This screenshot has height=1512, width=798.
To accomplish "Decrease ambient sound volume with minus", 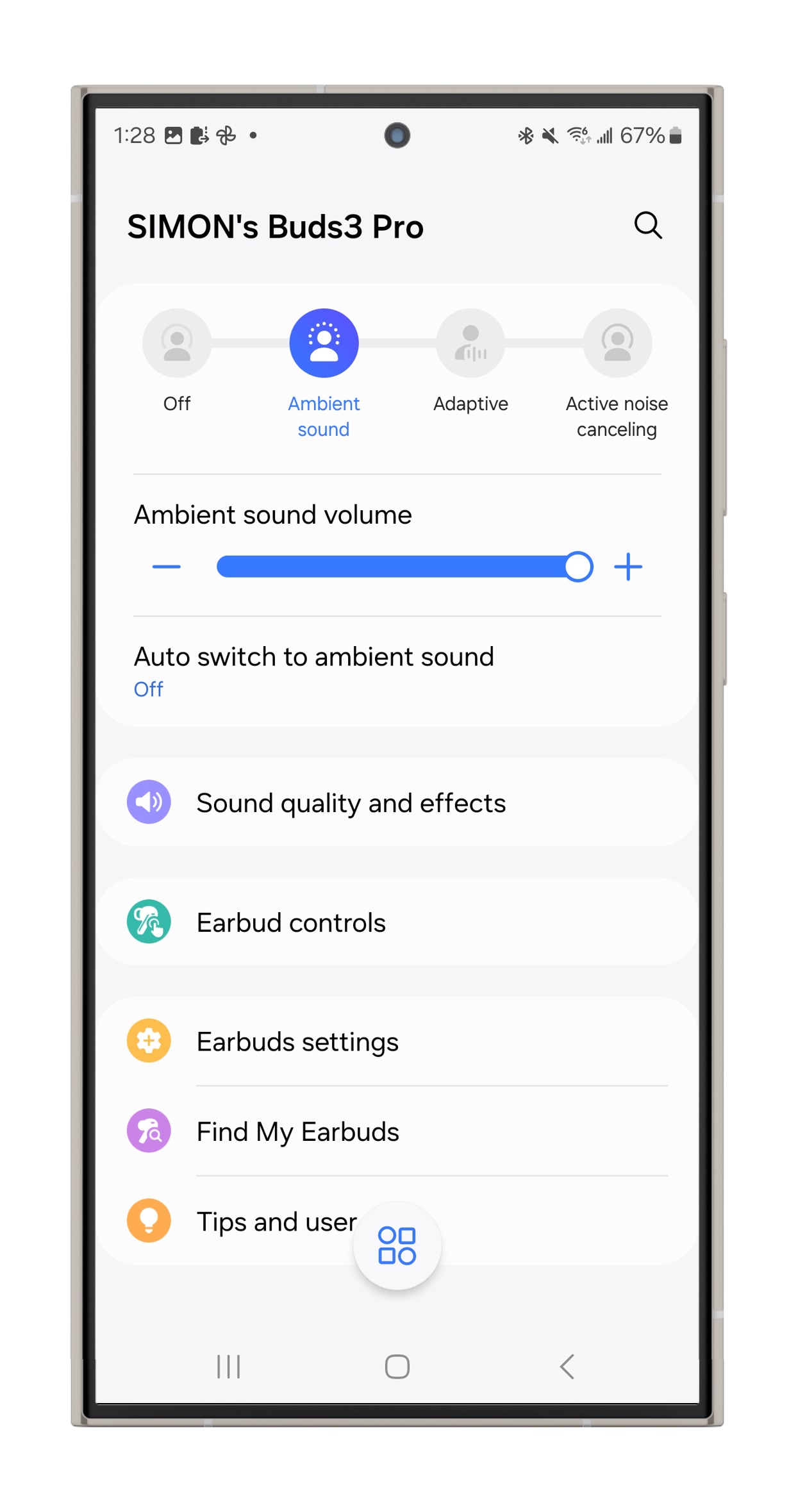I will [x=167, y=567].
